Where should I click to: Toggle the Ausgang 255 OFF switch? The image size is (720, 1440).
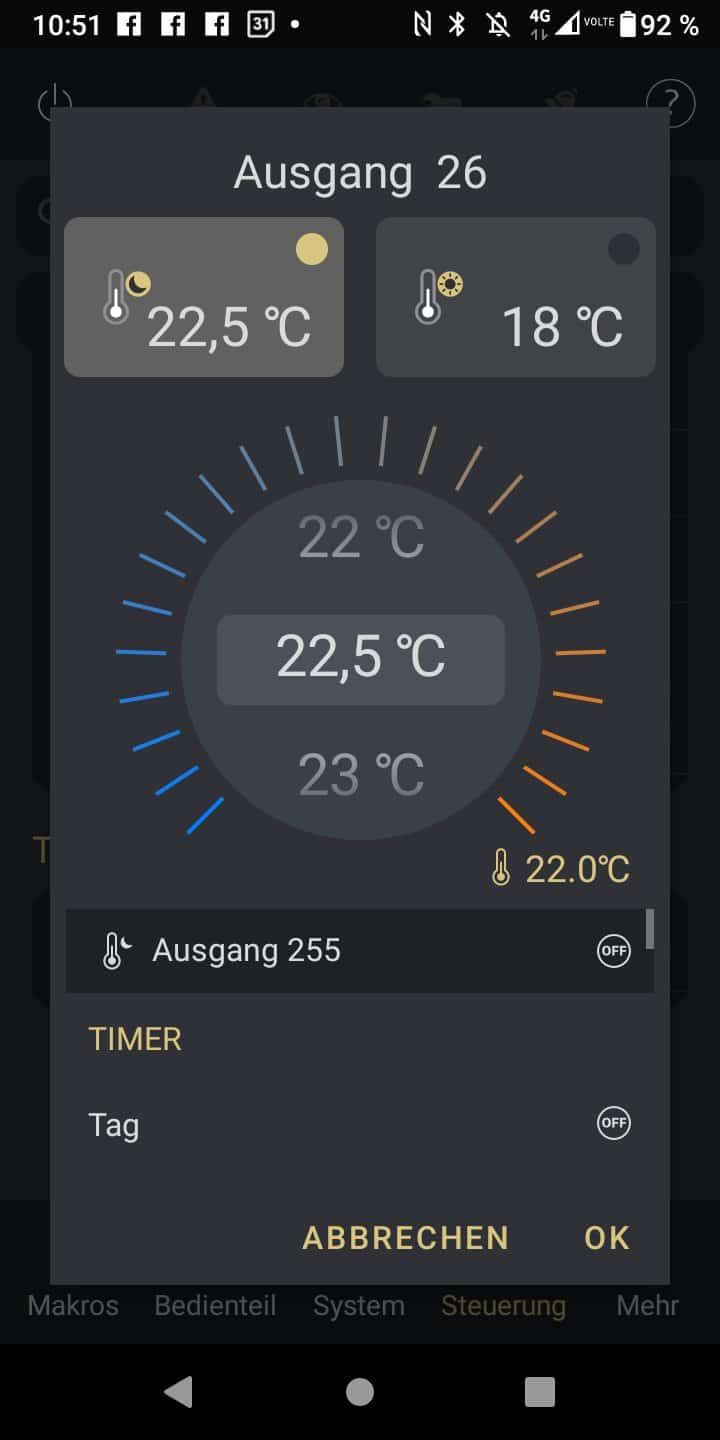614,951
